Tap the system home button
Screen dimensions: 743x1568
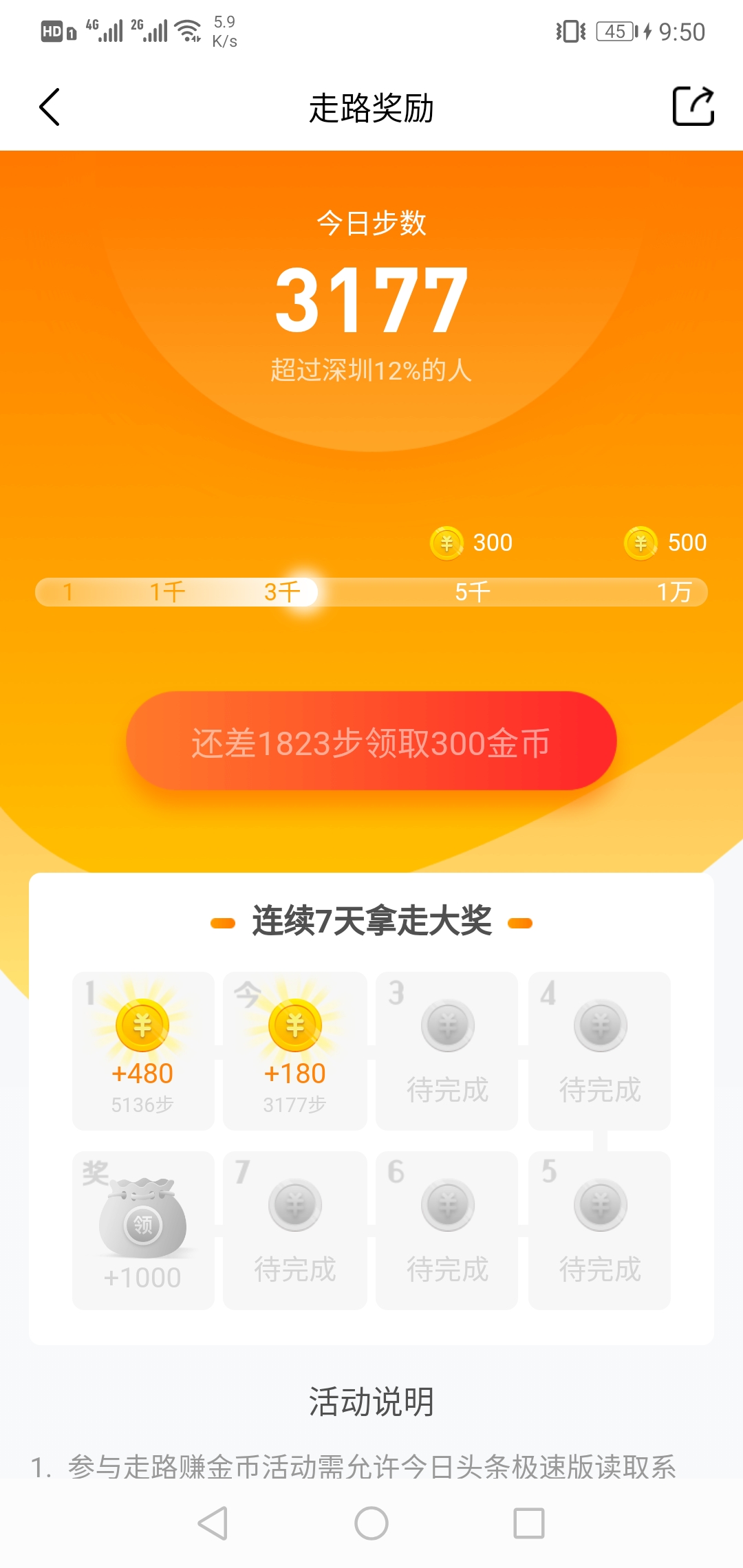(371, 1523)
